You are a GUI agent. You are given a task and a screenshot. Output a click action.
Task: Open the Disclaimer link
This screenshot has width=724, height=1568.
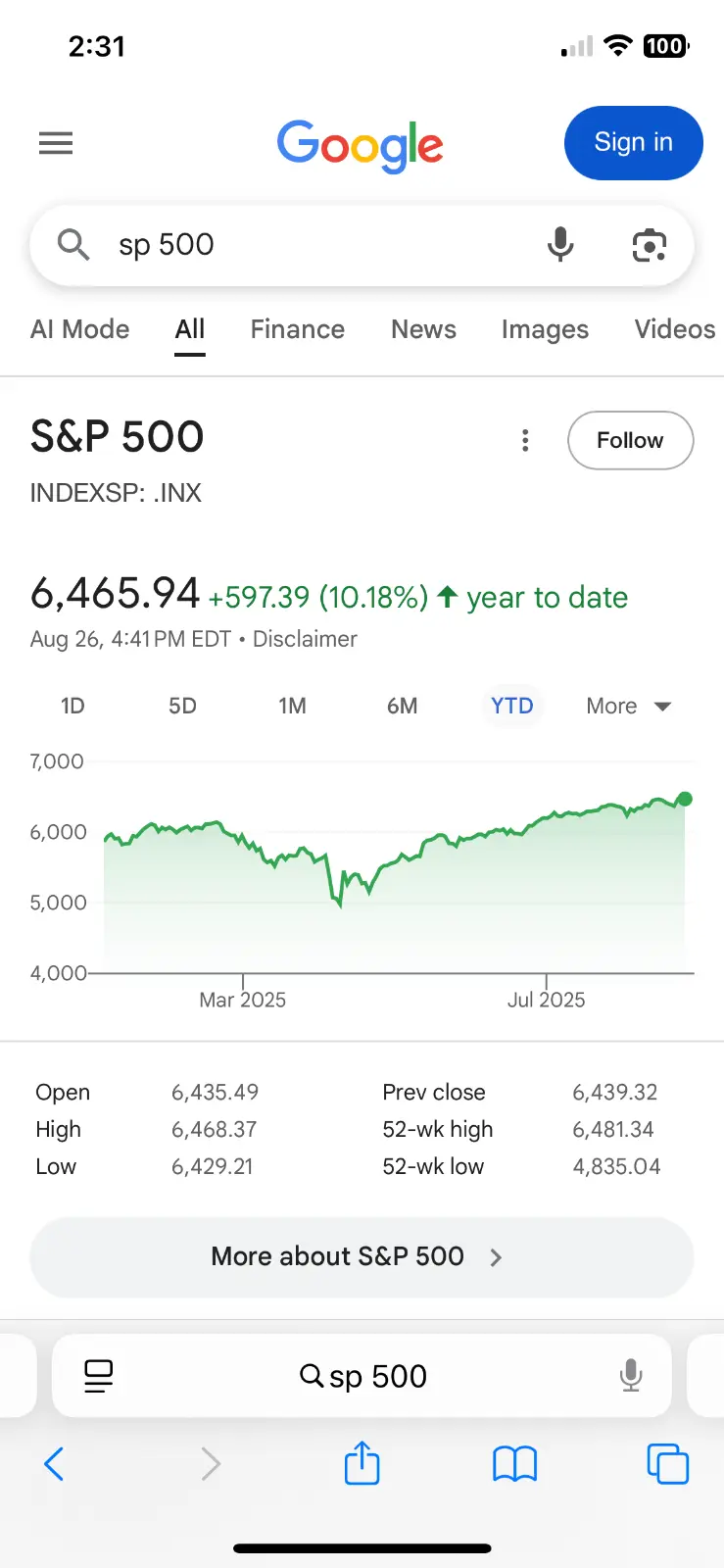(x=305, y=639)
